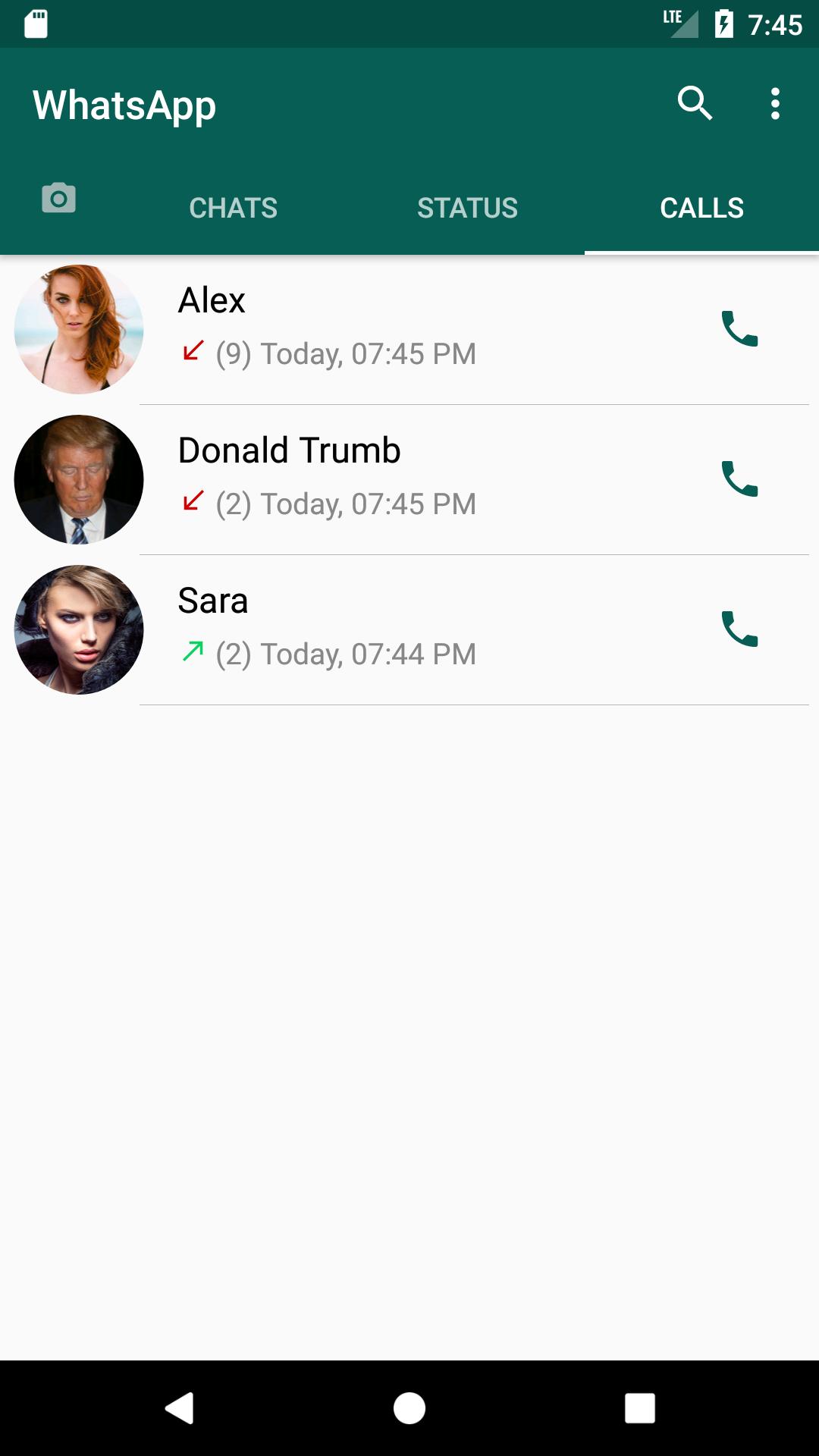Open the search icon
Screen dimensions: 819x1456
(695, 103)
